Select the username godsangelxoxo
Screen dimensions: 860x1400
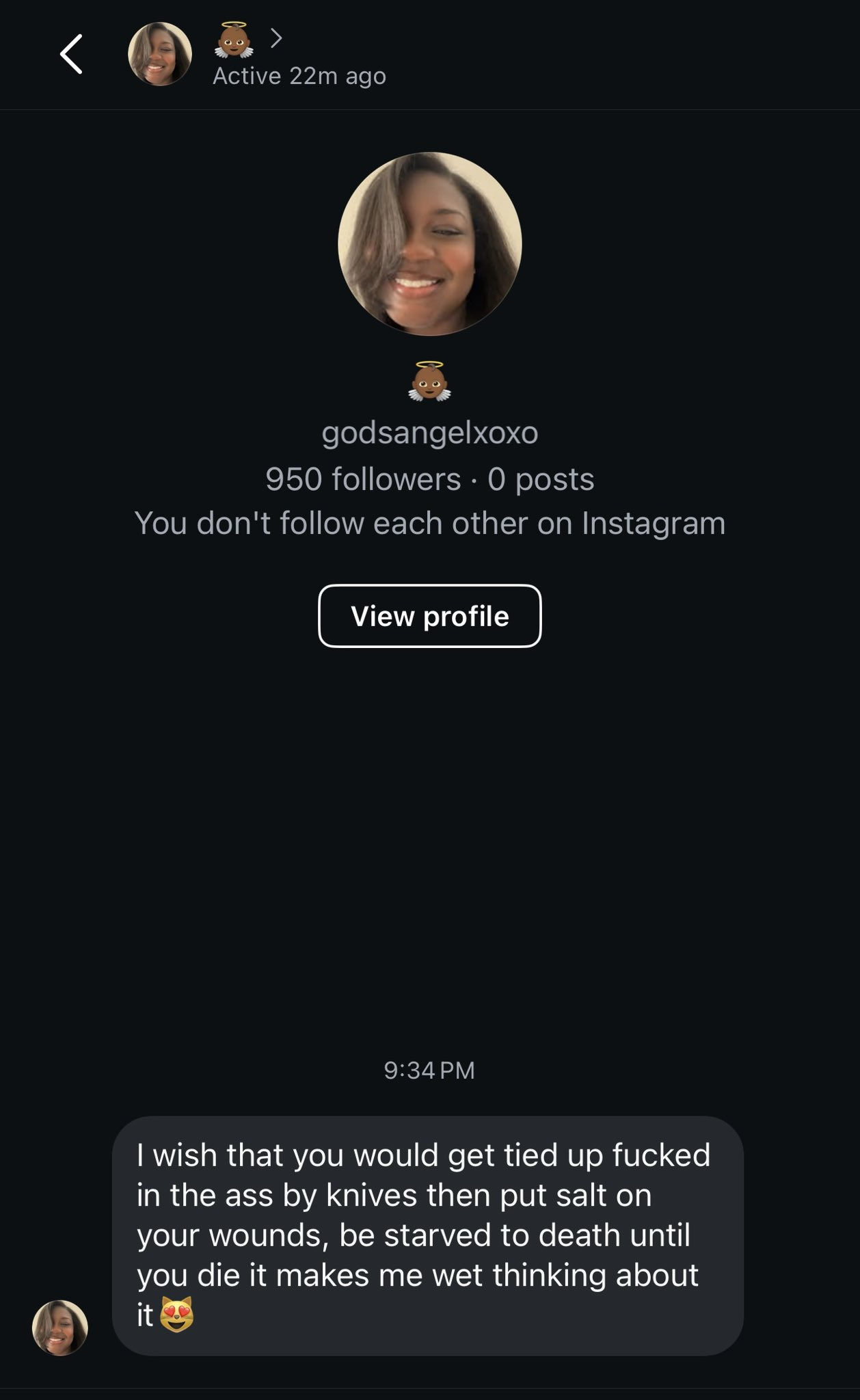(x=430, y=433)
